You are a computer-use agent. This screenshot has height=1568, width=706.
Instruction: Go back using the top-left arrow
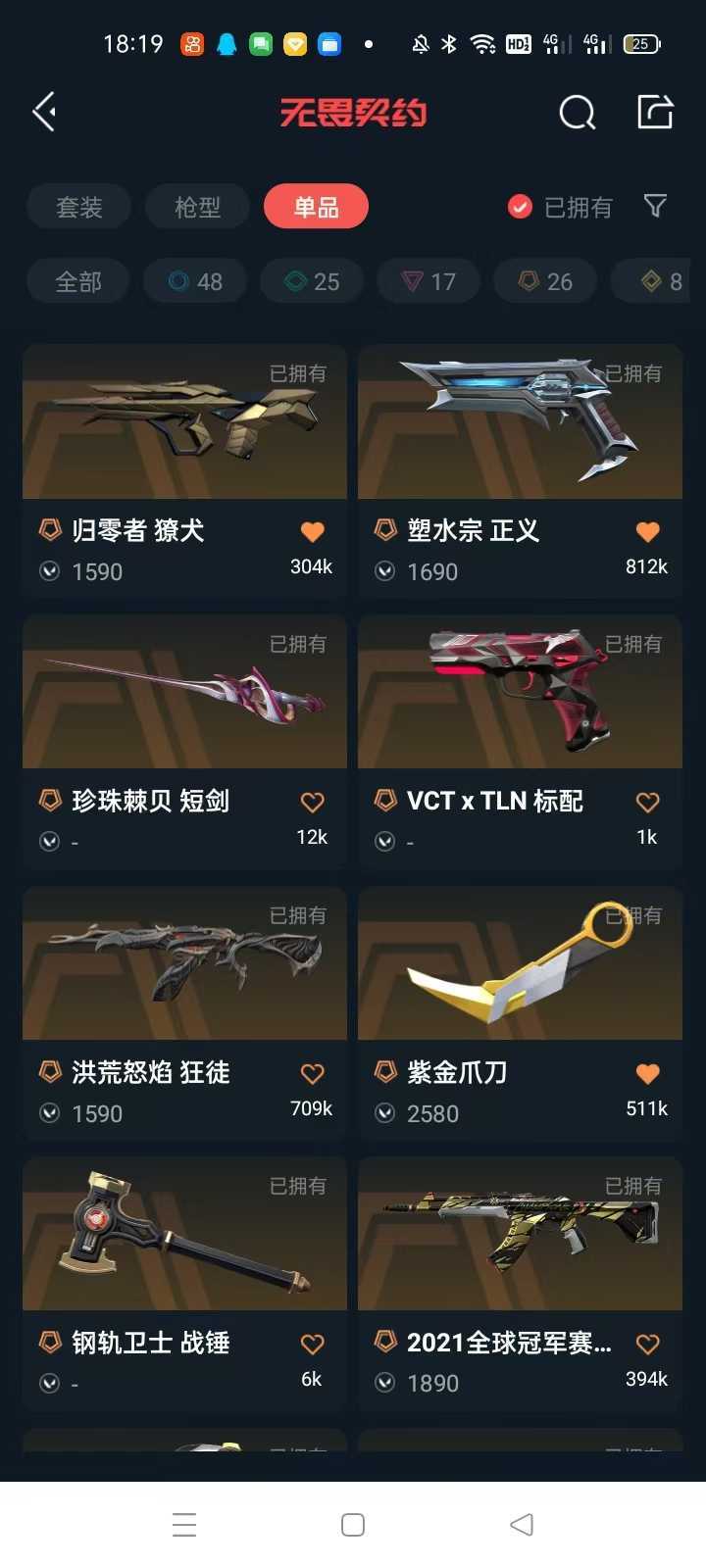(x=44, y=113)
